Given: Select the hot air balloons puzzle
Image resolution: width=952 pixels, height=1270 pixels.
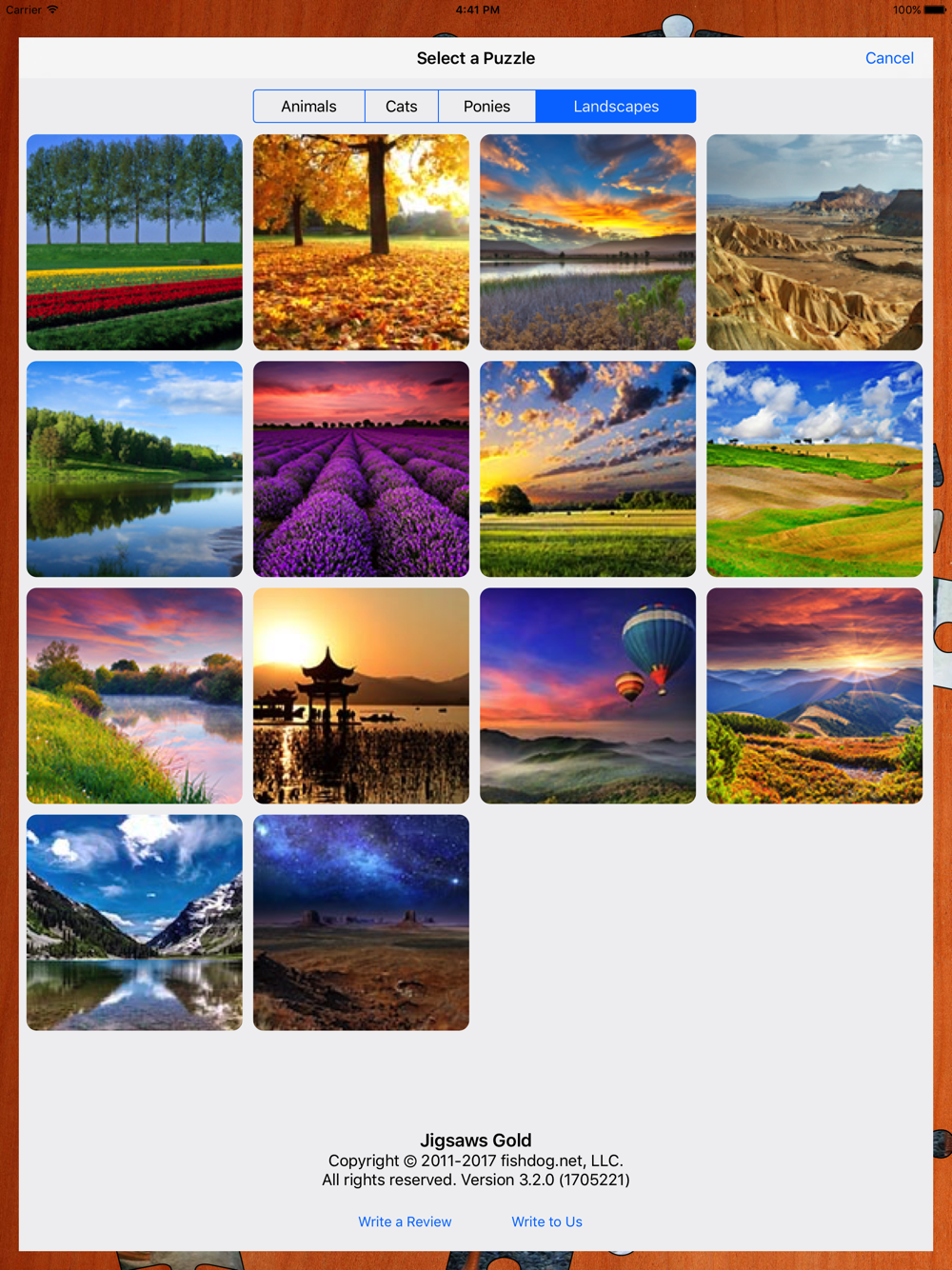Looking at the screenshot, I should click(x=587, y=696).
